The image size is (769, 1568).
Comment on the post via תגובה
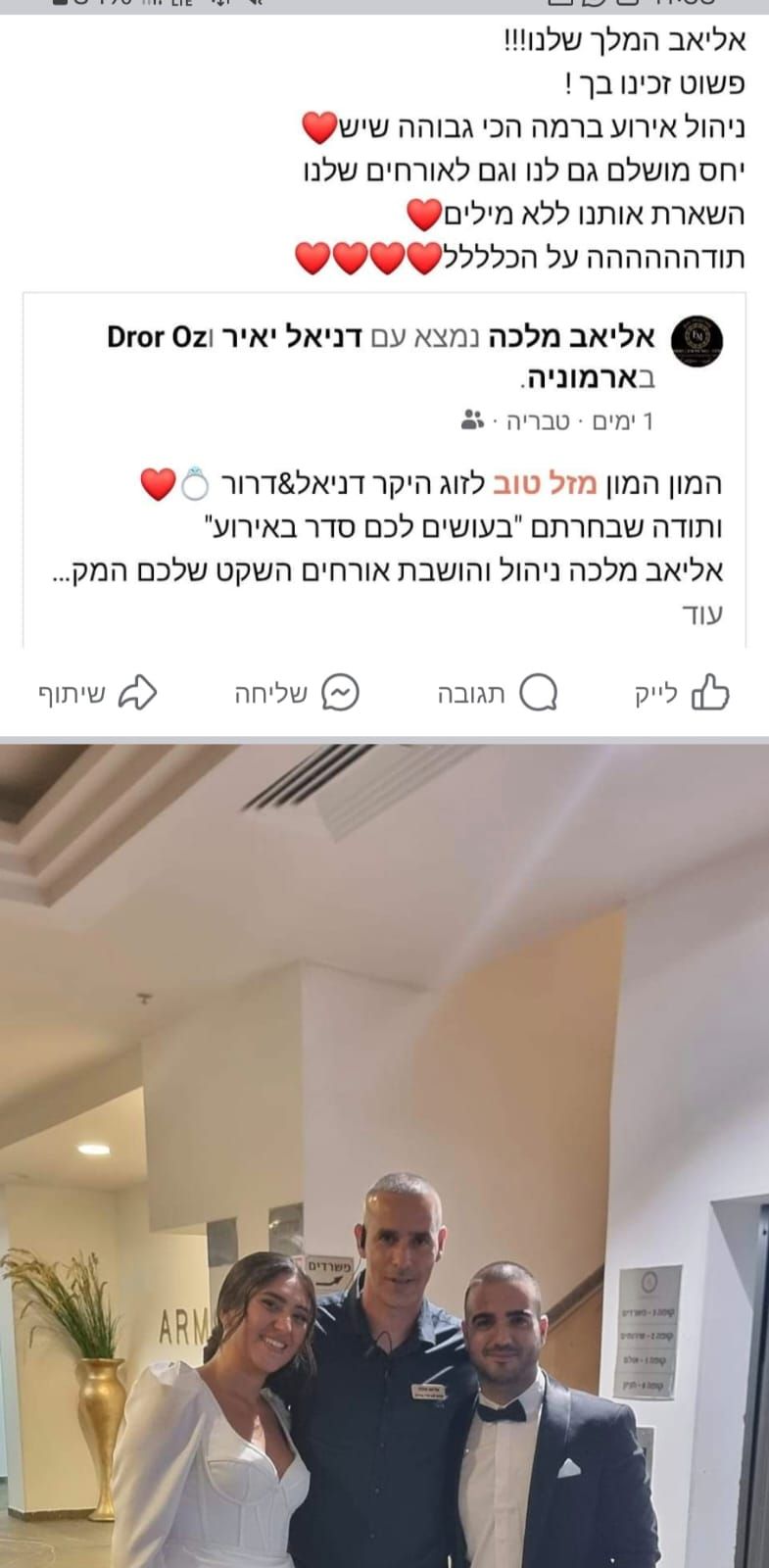498,694
